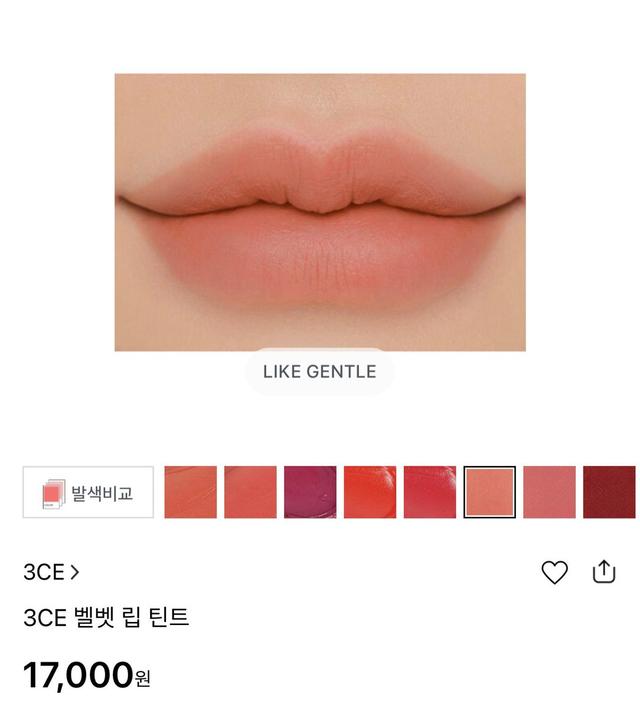This screenshot has height=708, width=640.
Task: Open the 3CE brand page link
Action: tap(51, 572)
